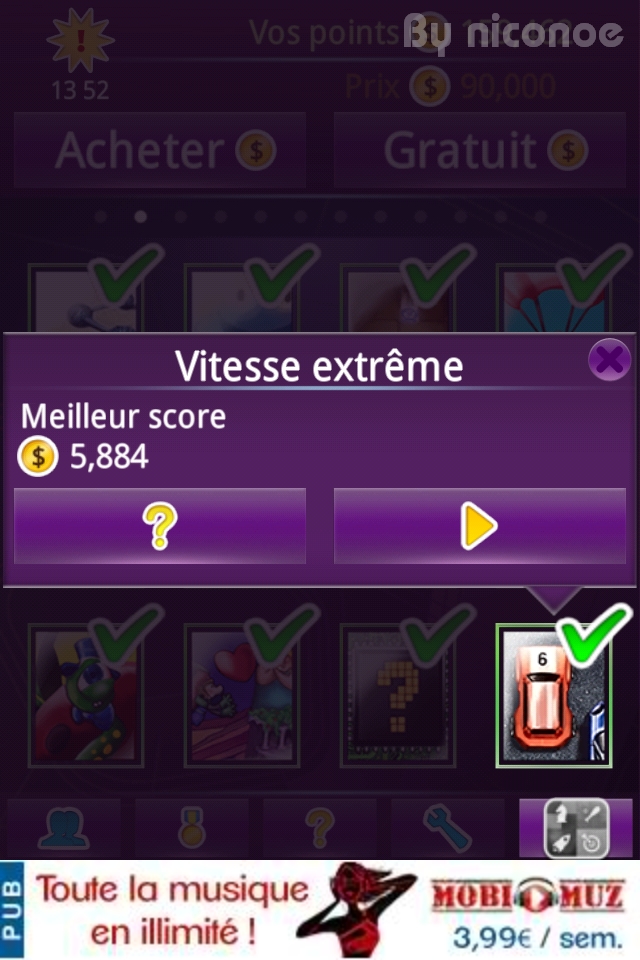Open the hearts game tile

coord(241,696)
